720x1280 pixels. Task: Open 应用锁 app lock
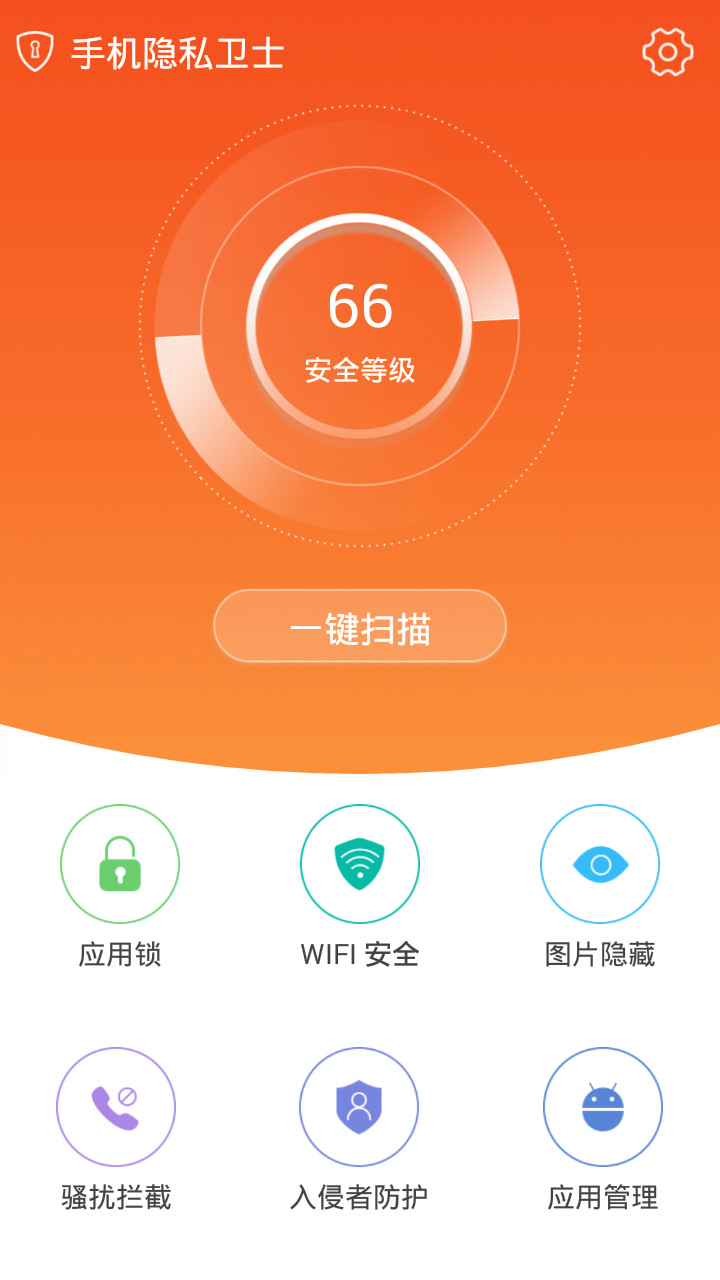click(x=120, y=865)
